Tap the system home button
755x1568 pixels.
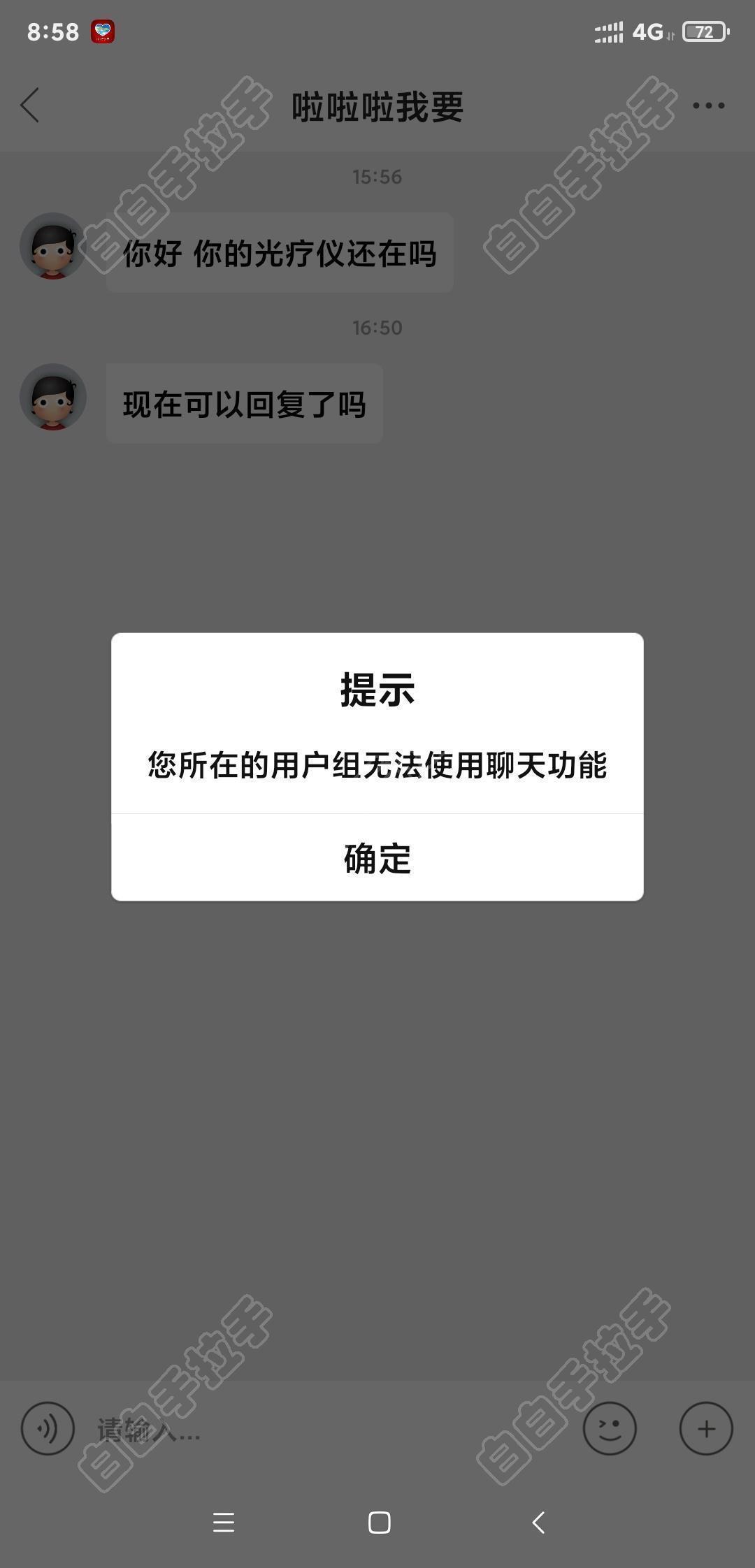click(x=379, y=1523)
